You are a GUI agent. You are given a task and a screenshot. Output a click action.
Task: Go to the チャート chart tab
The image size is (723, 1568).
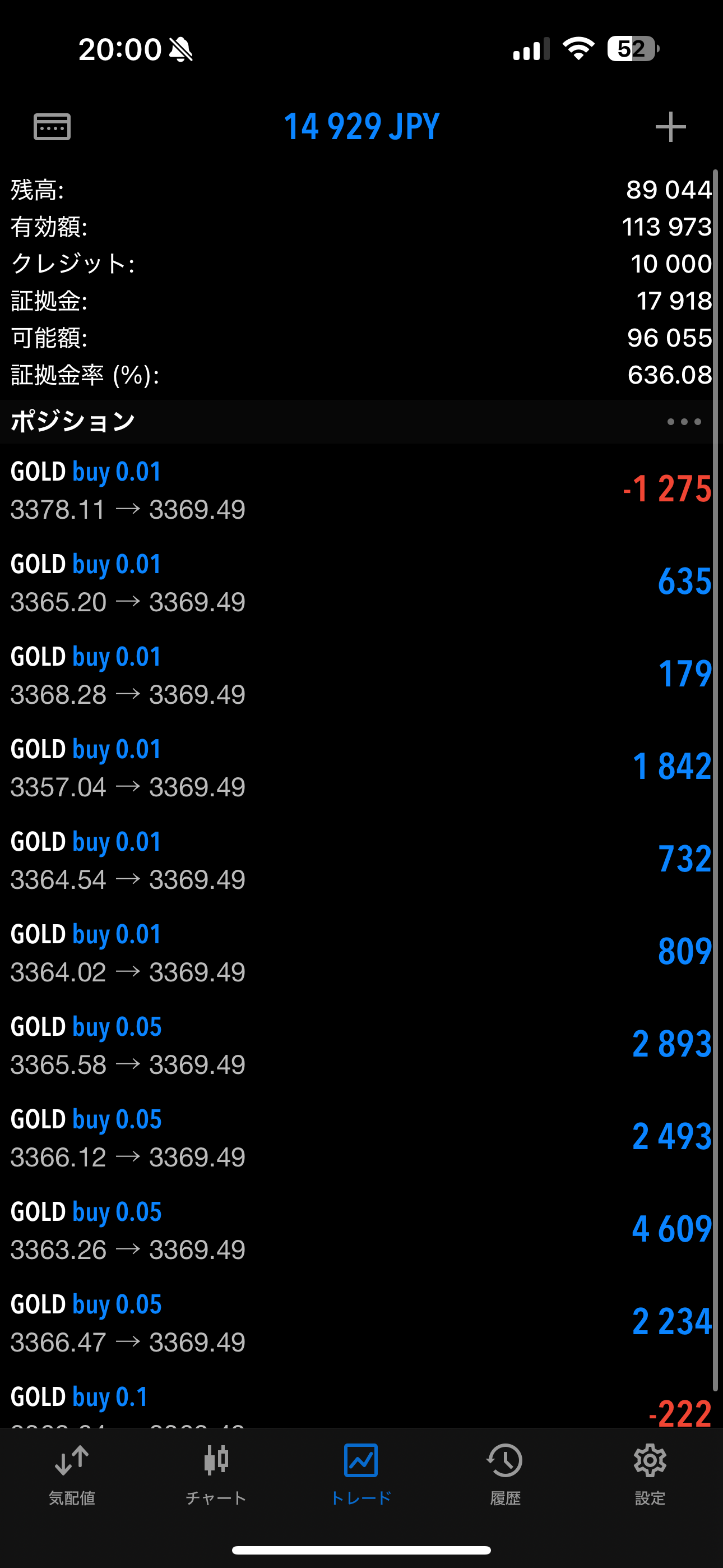216,1474
